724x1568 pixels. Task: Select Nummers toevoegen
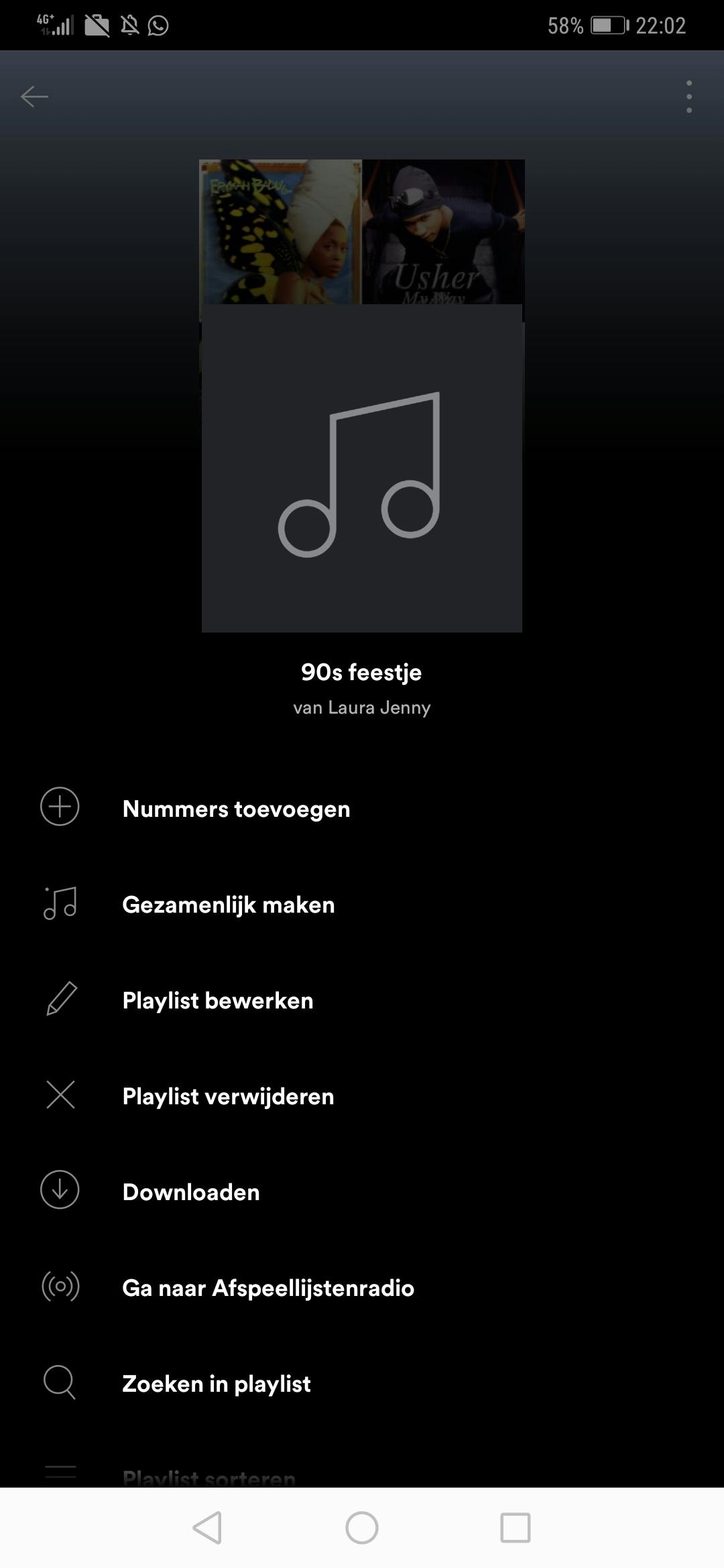tap(236, 809)
